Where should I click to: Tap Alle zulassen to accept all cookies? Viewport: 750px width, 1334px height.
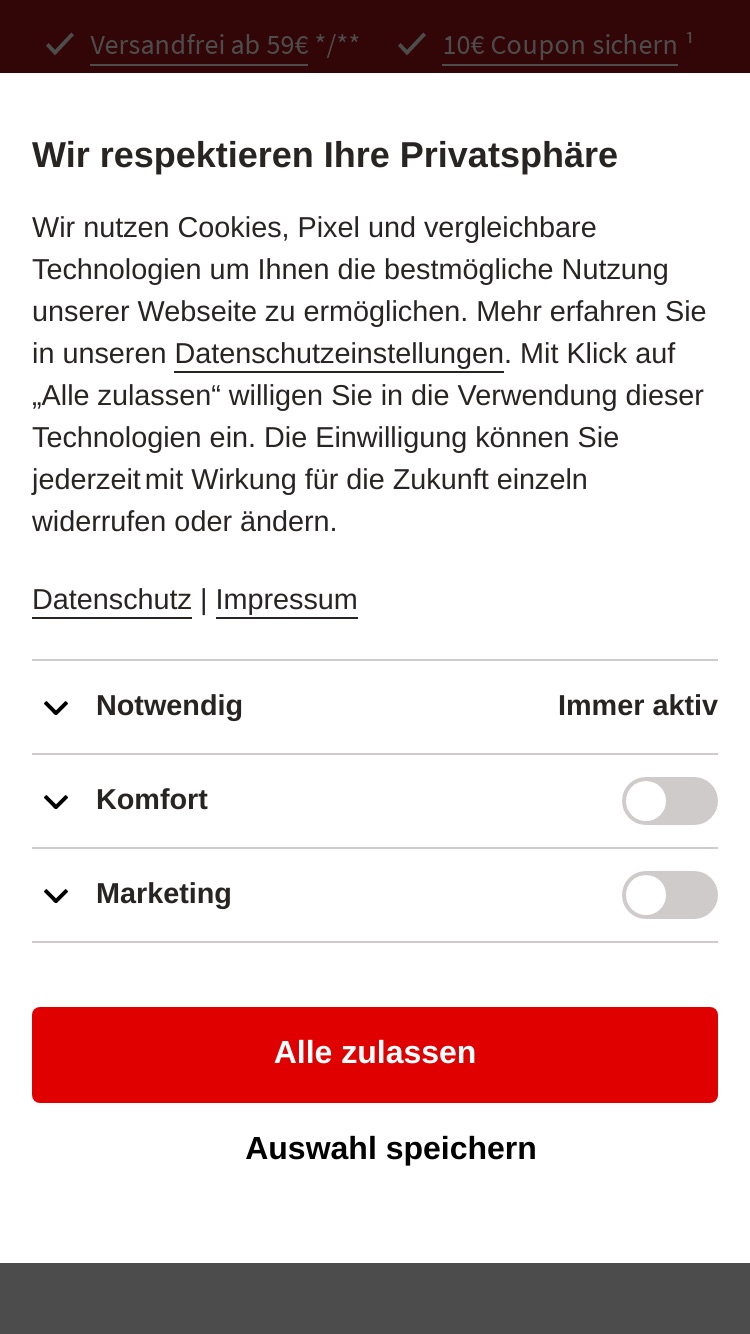point(375,1054)
